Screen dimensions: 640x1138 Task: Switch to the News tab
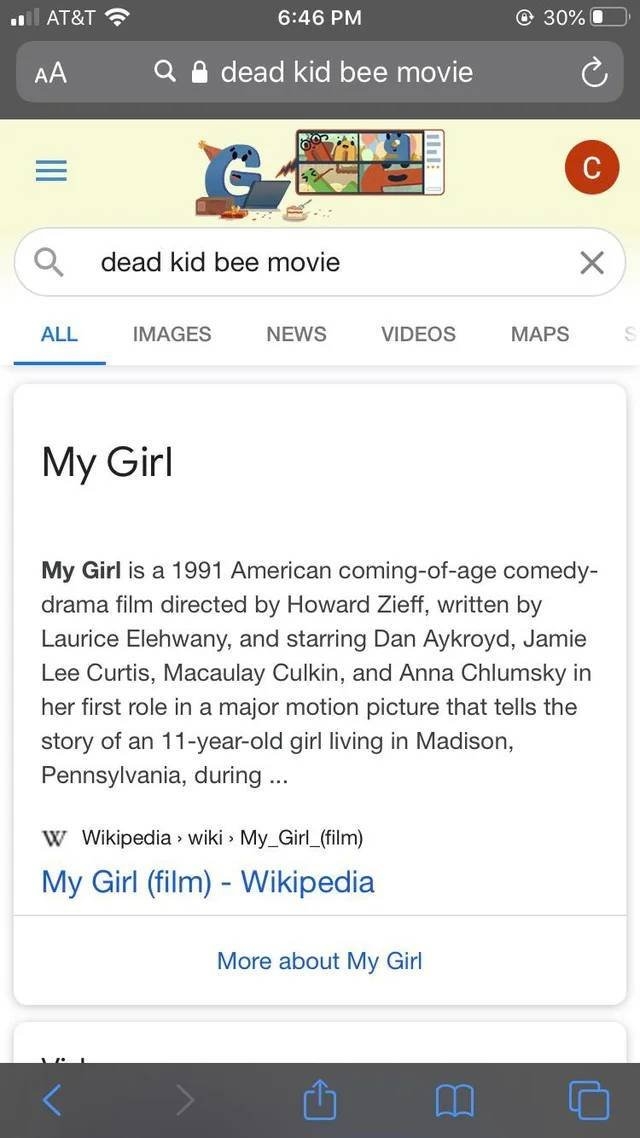click(296, 334)
